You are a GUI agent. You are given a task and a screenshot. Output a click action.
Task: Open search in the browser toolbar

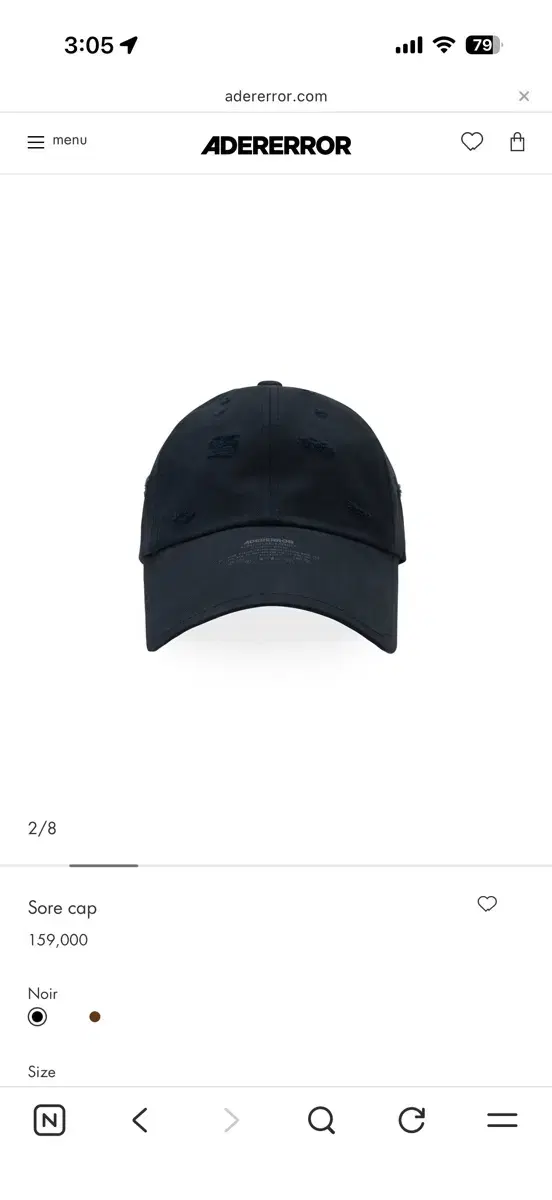tap(321, 1120)
